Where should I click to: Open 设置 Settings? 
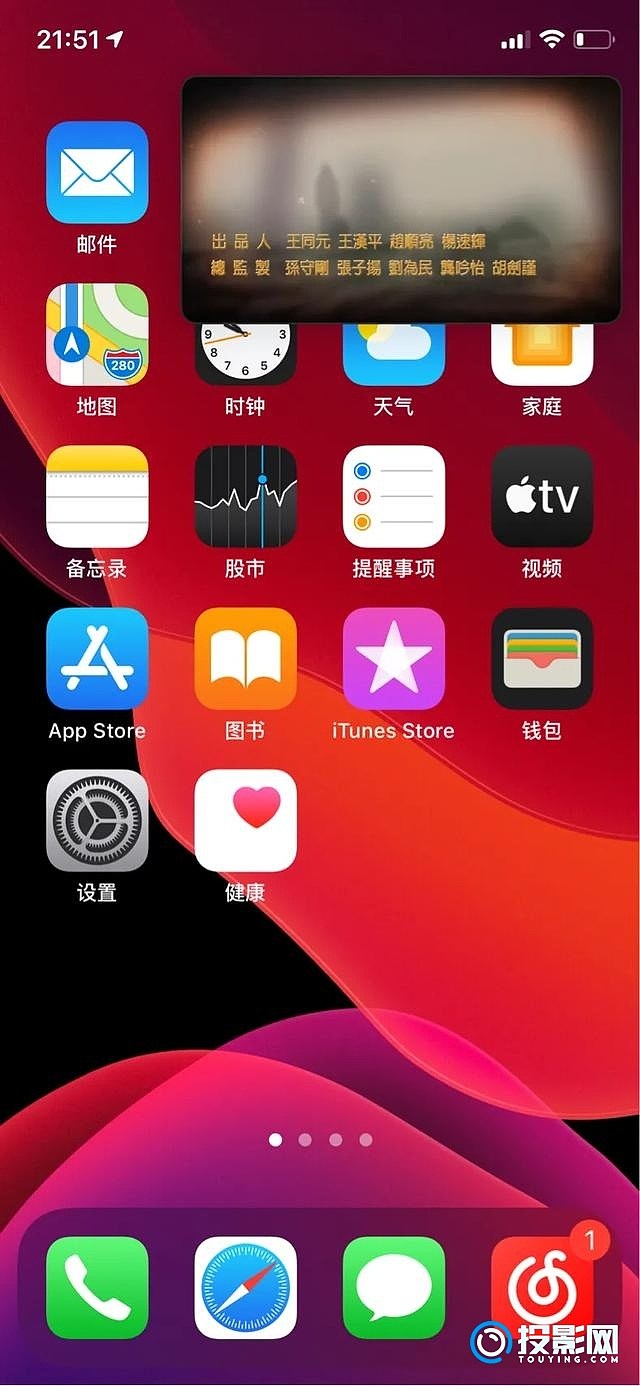(97, 821)
